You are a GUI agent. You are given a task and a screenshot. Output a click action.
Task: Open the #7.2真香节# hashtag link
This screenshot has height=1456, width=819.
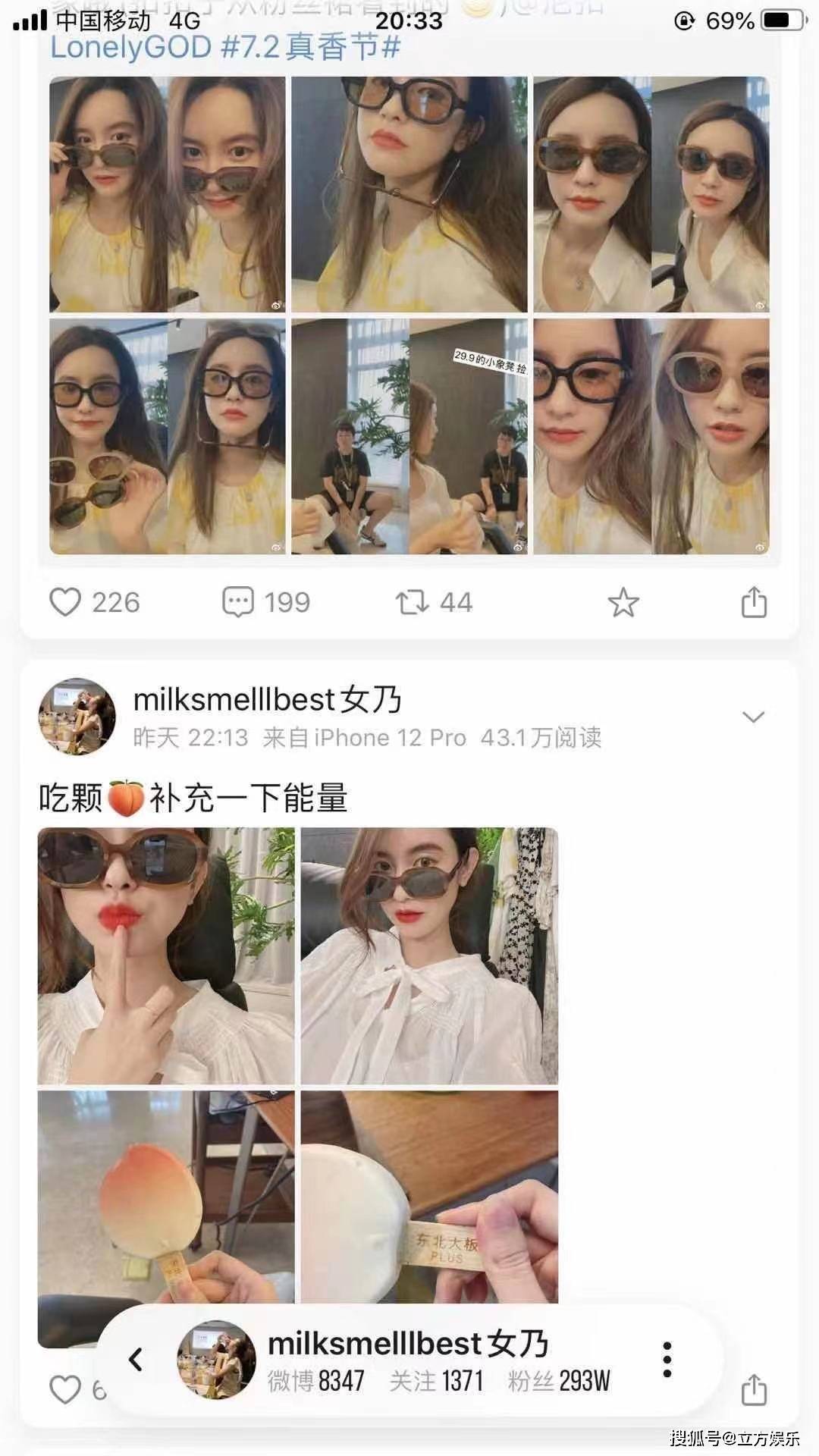point(309,47)
